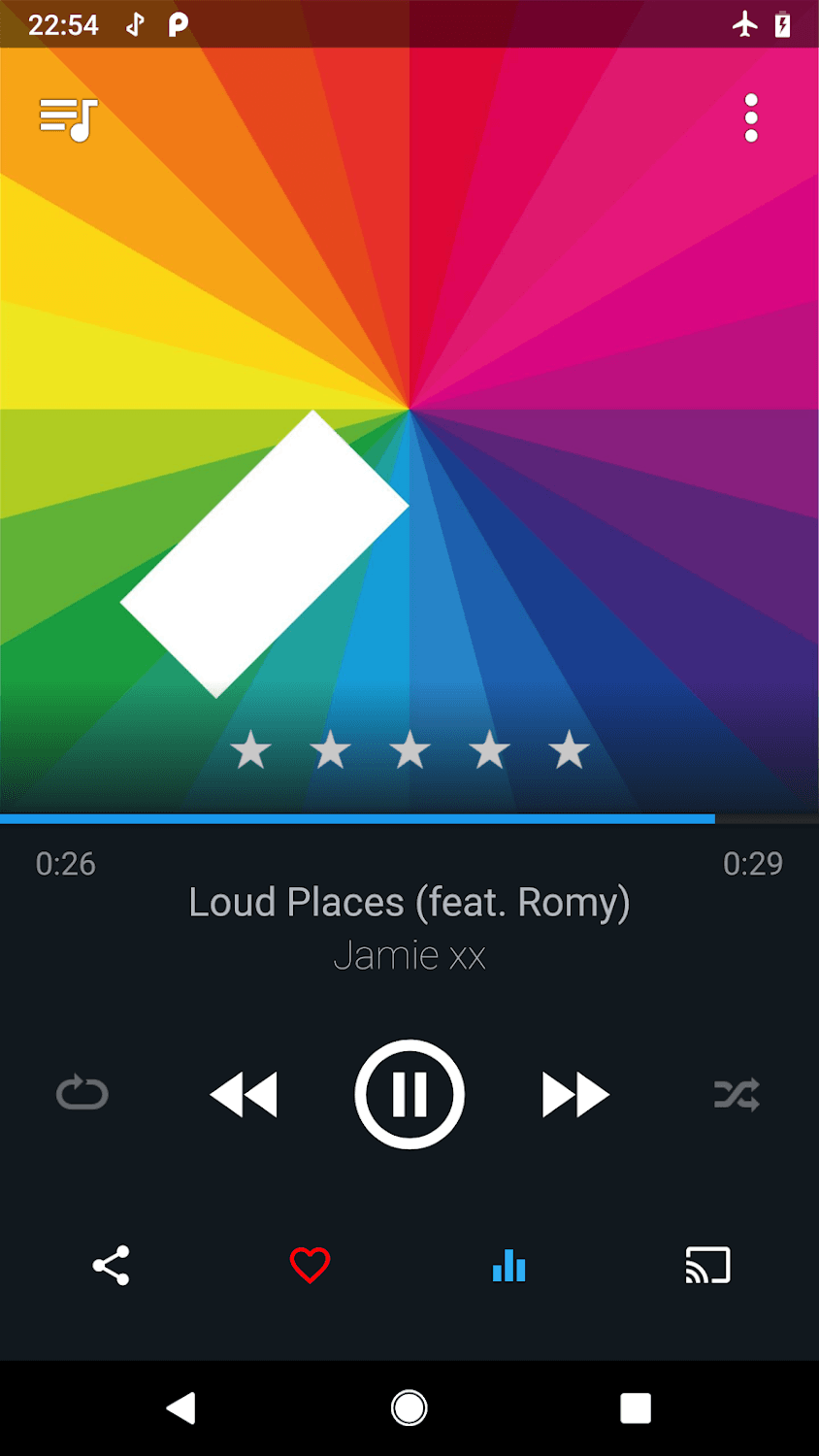Rate Loud Places five stars

569,750
